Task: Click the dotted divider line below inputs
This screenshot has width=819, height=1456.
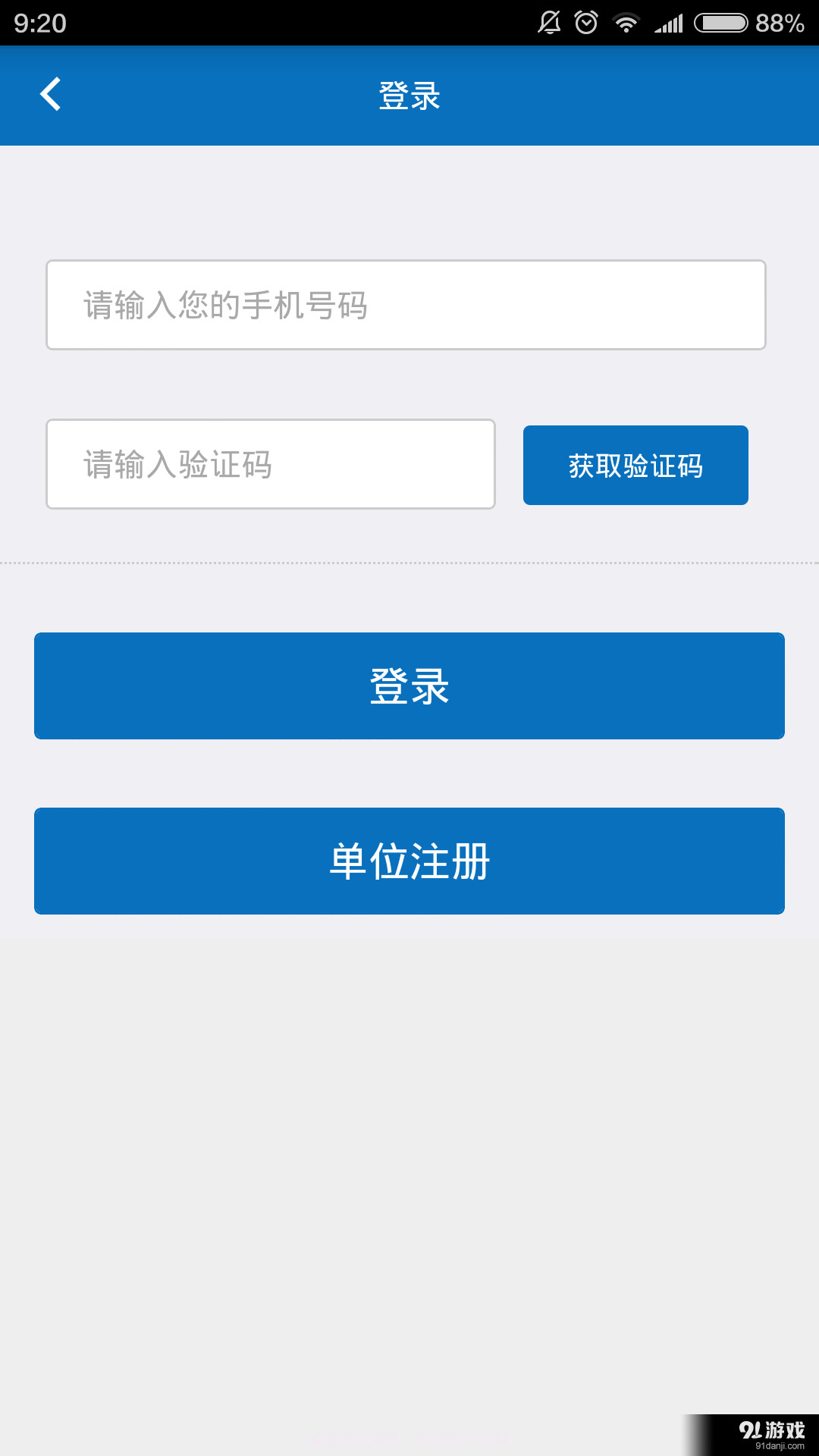Action: [x=409, y=564]
